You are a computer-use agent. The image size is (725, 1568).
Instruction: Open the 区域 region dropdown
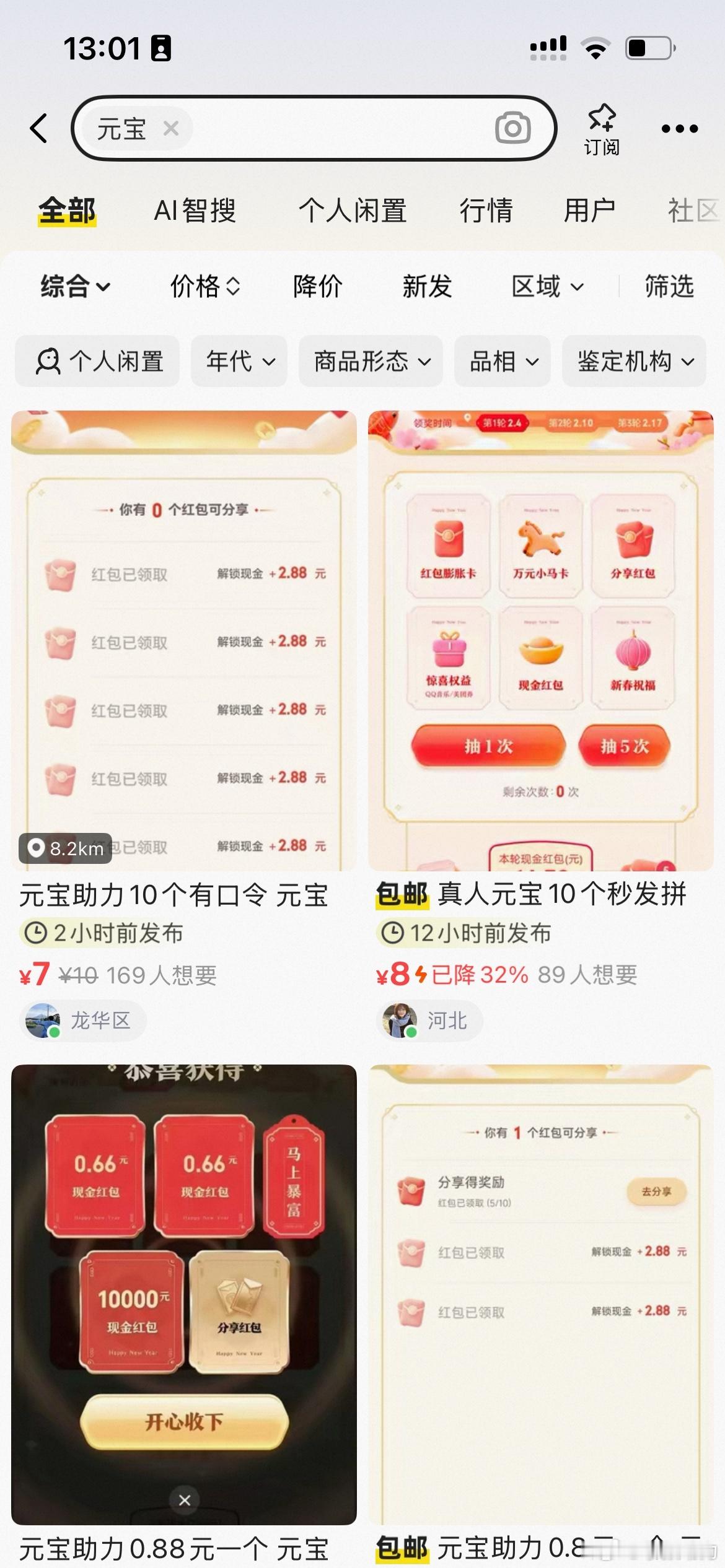click(x=549, y=286)
